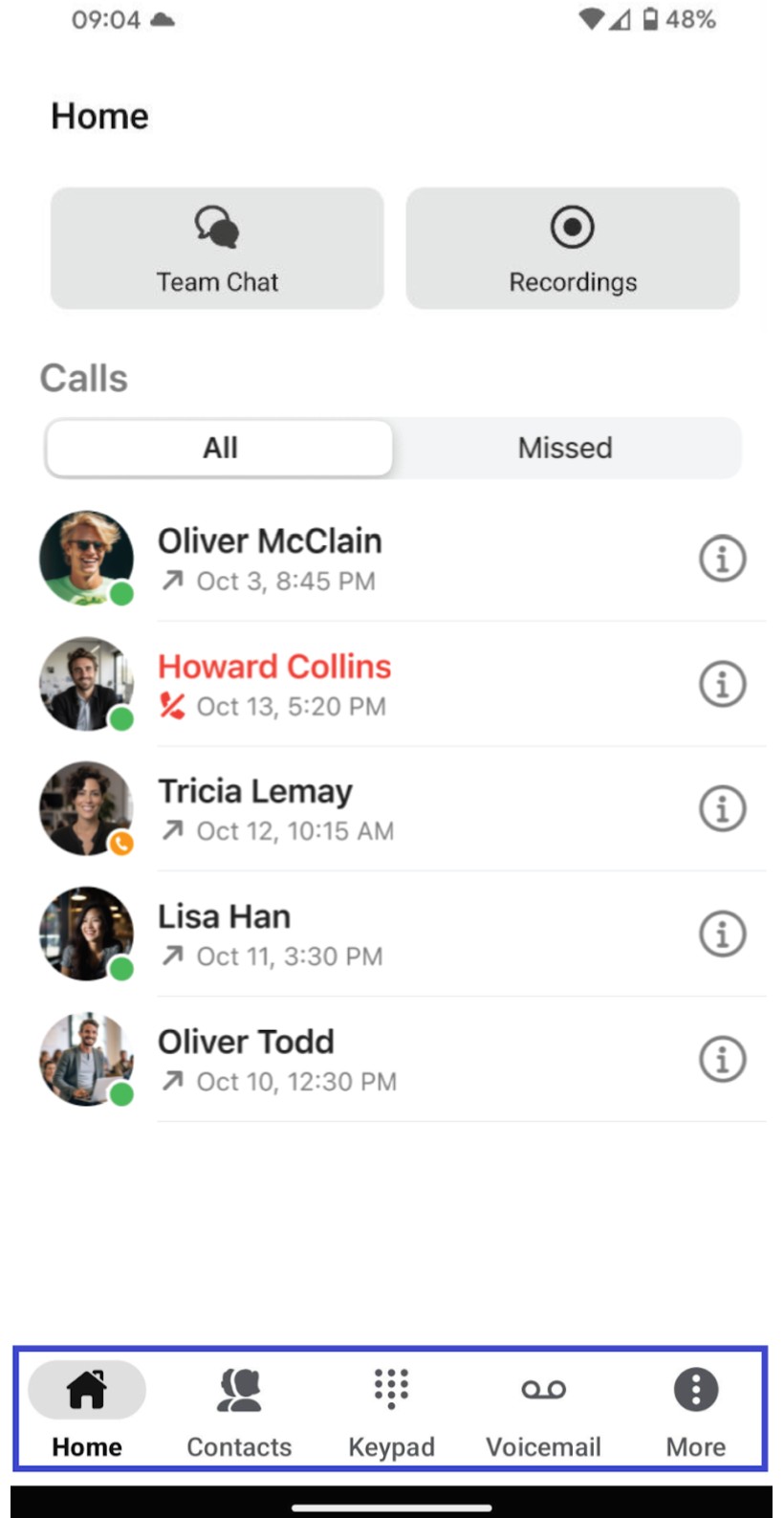Open Recordings

572,249
